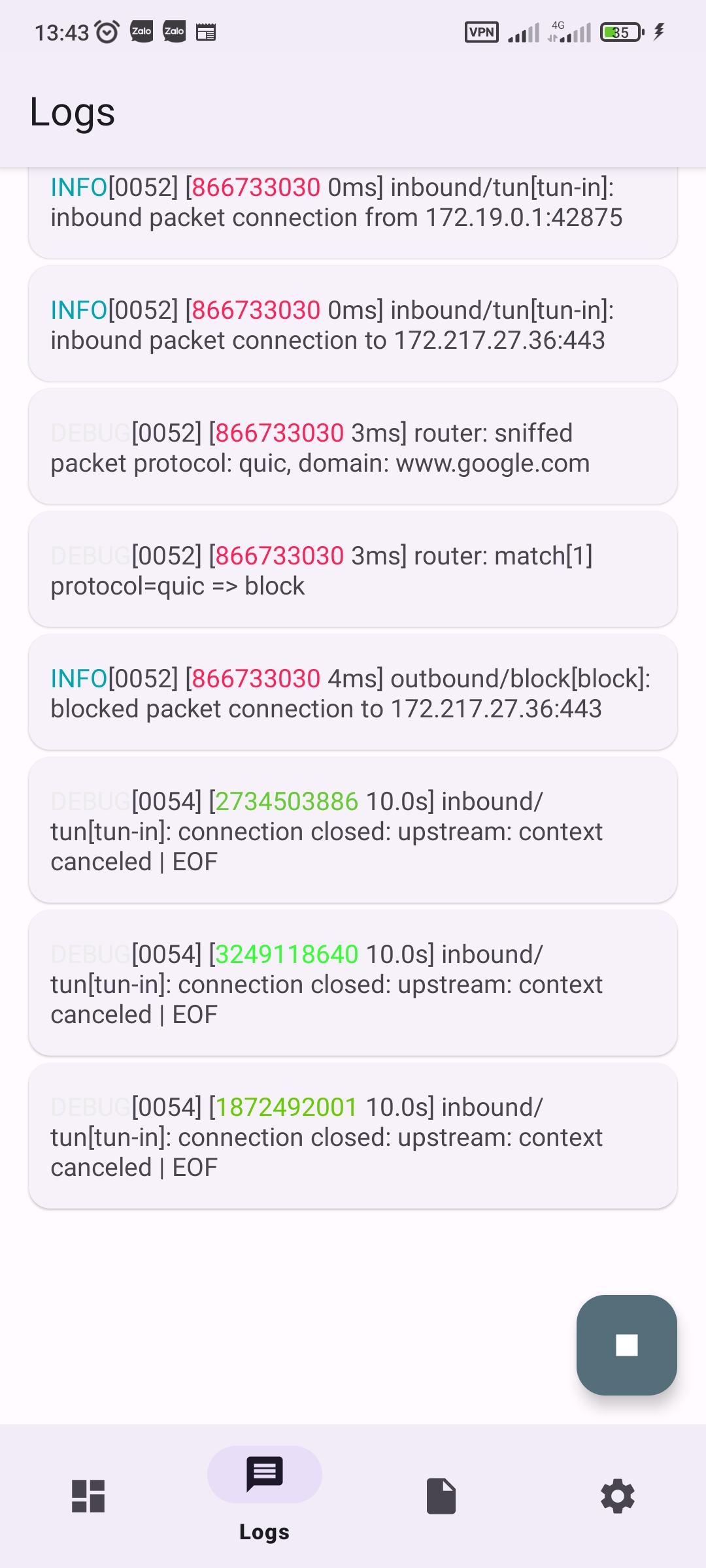Open the Dashboard grid icon
Image resolution: width=706 pixels, height=1568 pixels.
pos(88,1496)
